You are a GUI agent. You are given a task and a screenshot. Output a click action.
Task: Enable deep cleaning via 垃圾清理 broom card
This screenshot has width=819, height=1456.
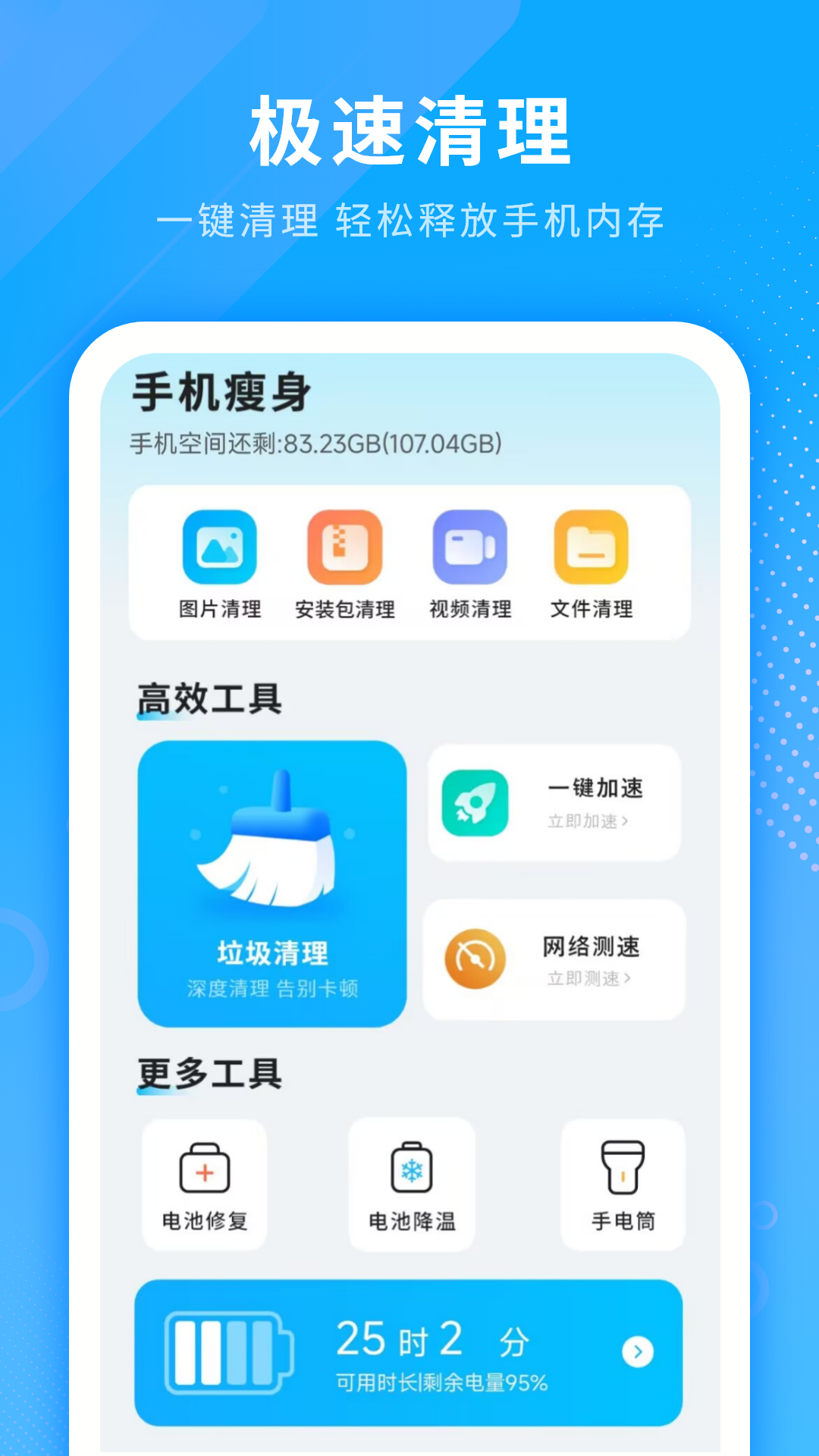(x=271, y=880)
